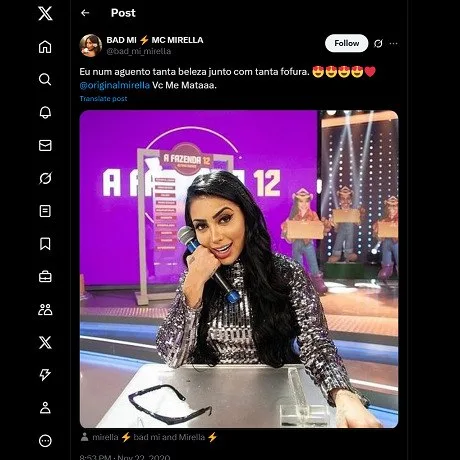460x460 pixels.
Task: Open Jobs briefcase in sidebar
Action: (x=45, y=277)
